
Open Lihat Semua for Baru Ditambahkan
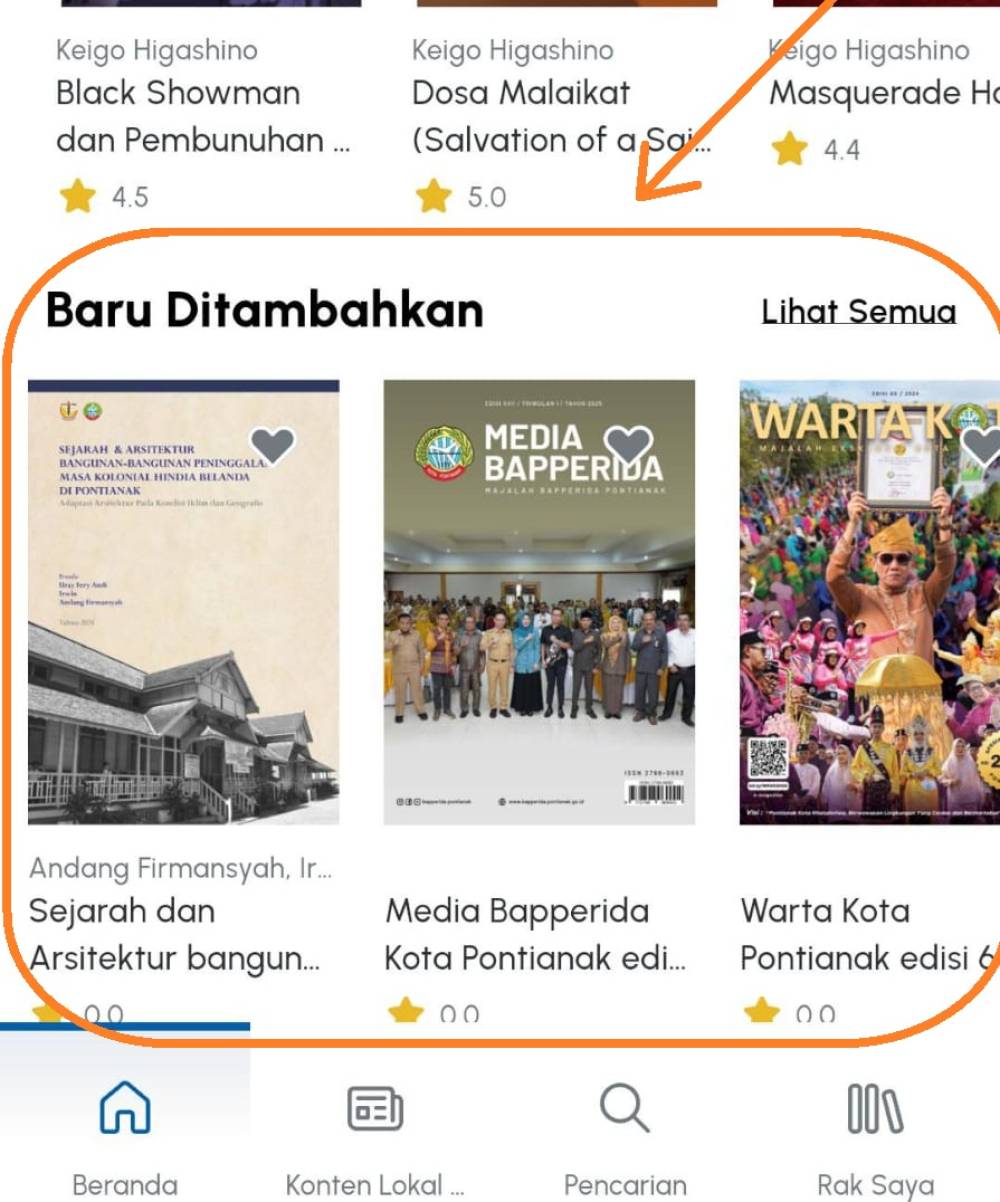tap(858, 312)
